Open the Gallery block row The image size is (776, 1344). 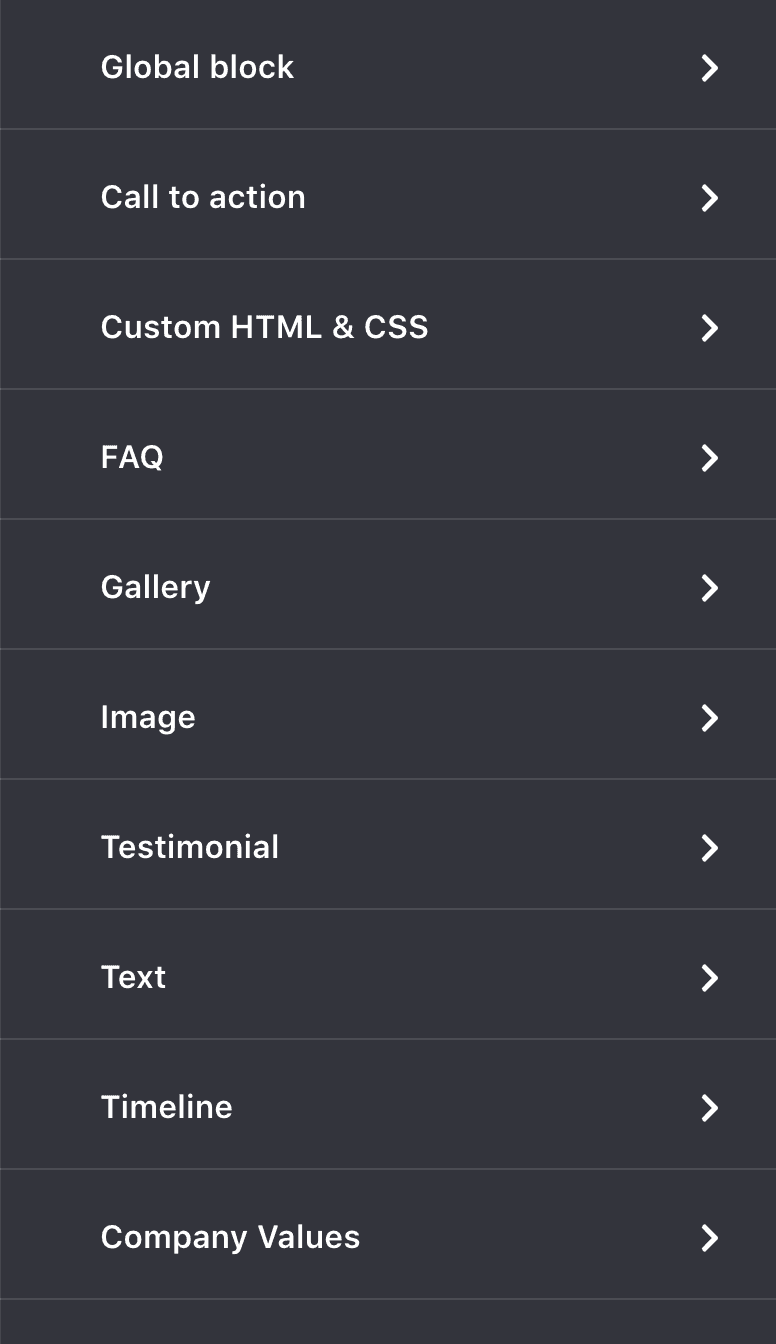tap(388, 585)
